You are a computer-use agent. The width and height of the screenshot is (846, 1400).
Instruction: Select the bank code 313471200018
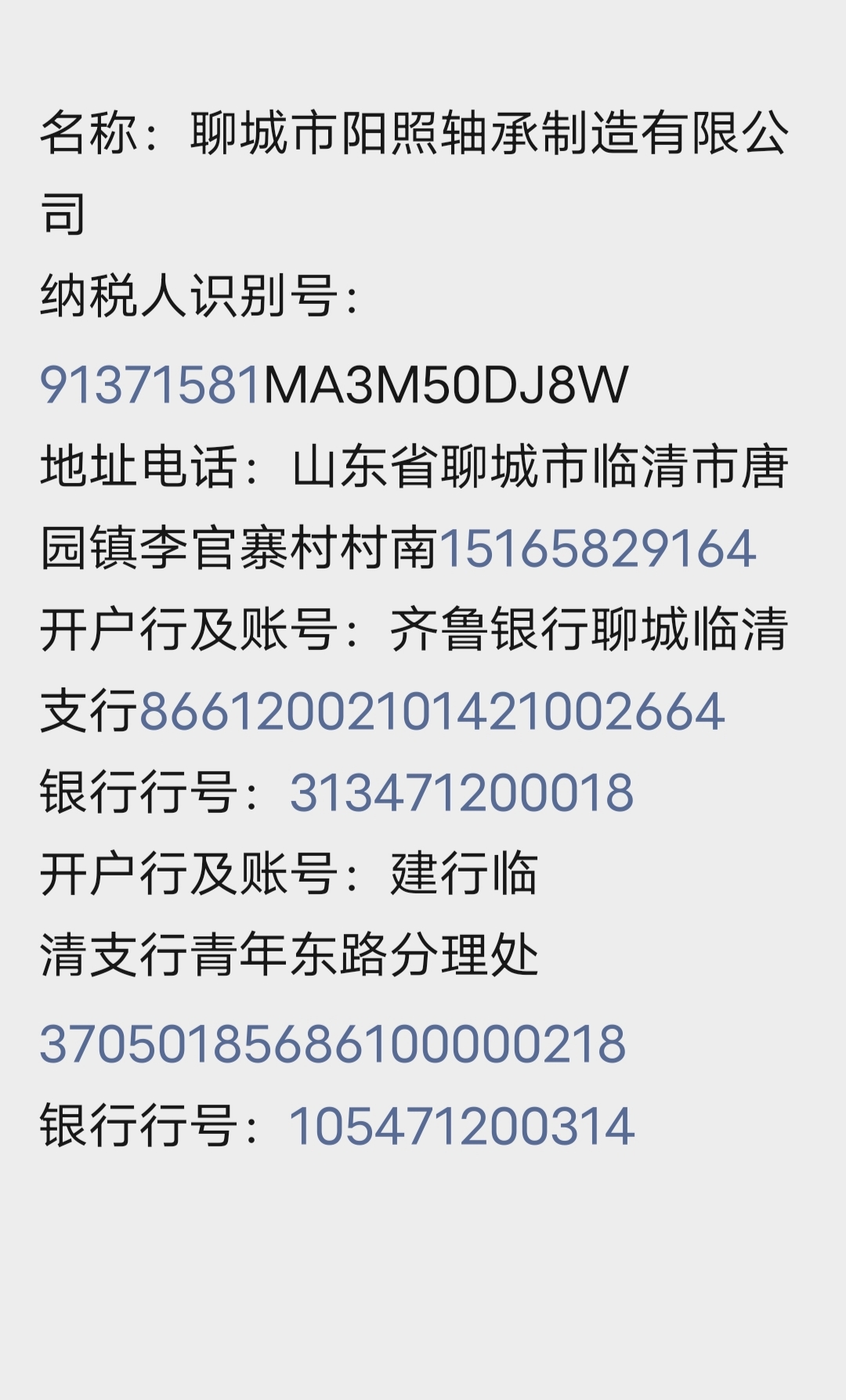pyautogui.click(x=461, y=792)
